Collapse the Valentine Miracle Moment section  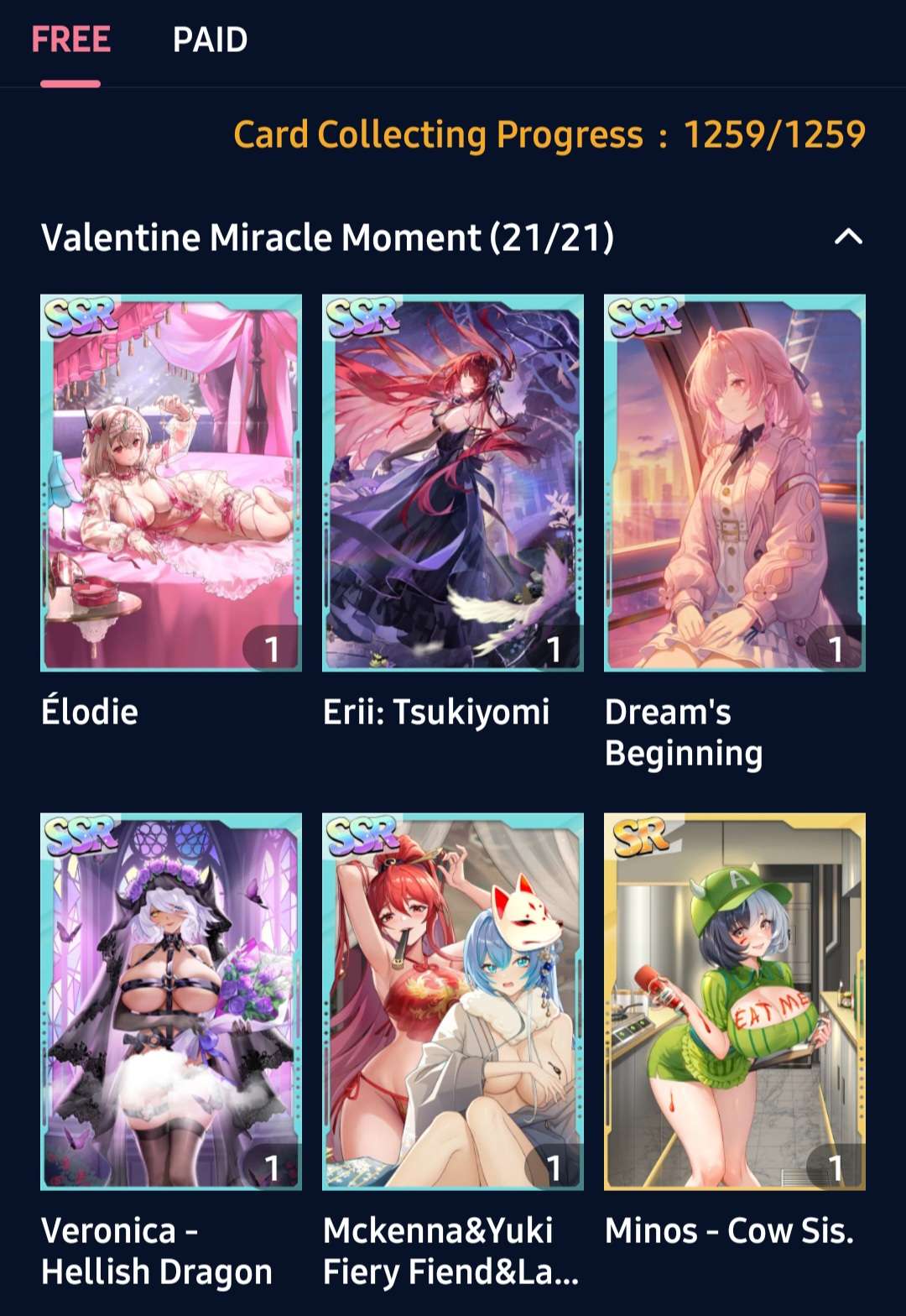[x=848, y=237]
